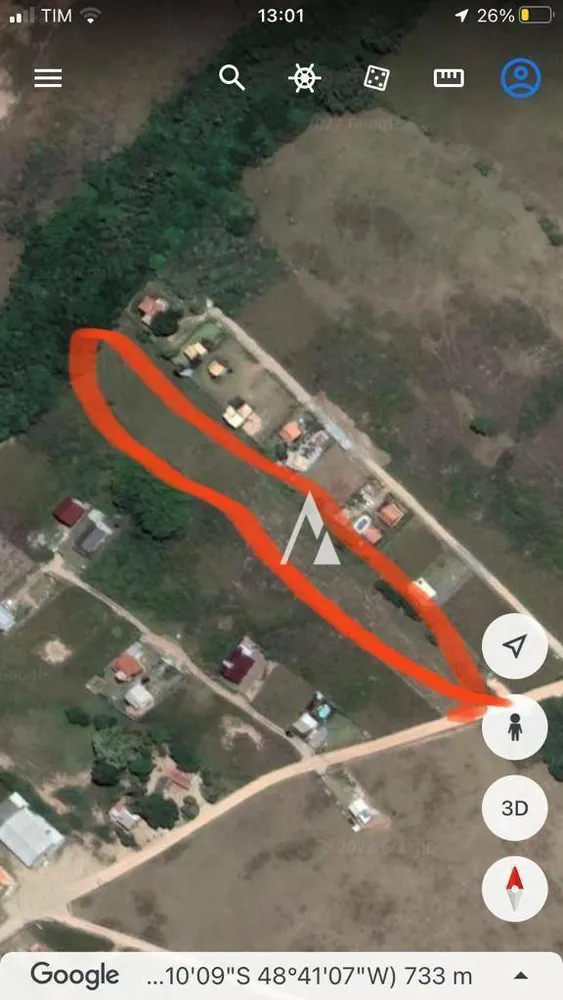Tap the I'm Feeling Lucky dice

pyautogui.click(x=376, y=78)
